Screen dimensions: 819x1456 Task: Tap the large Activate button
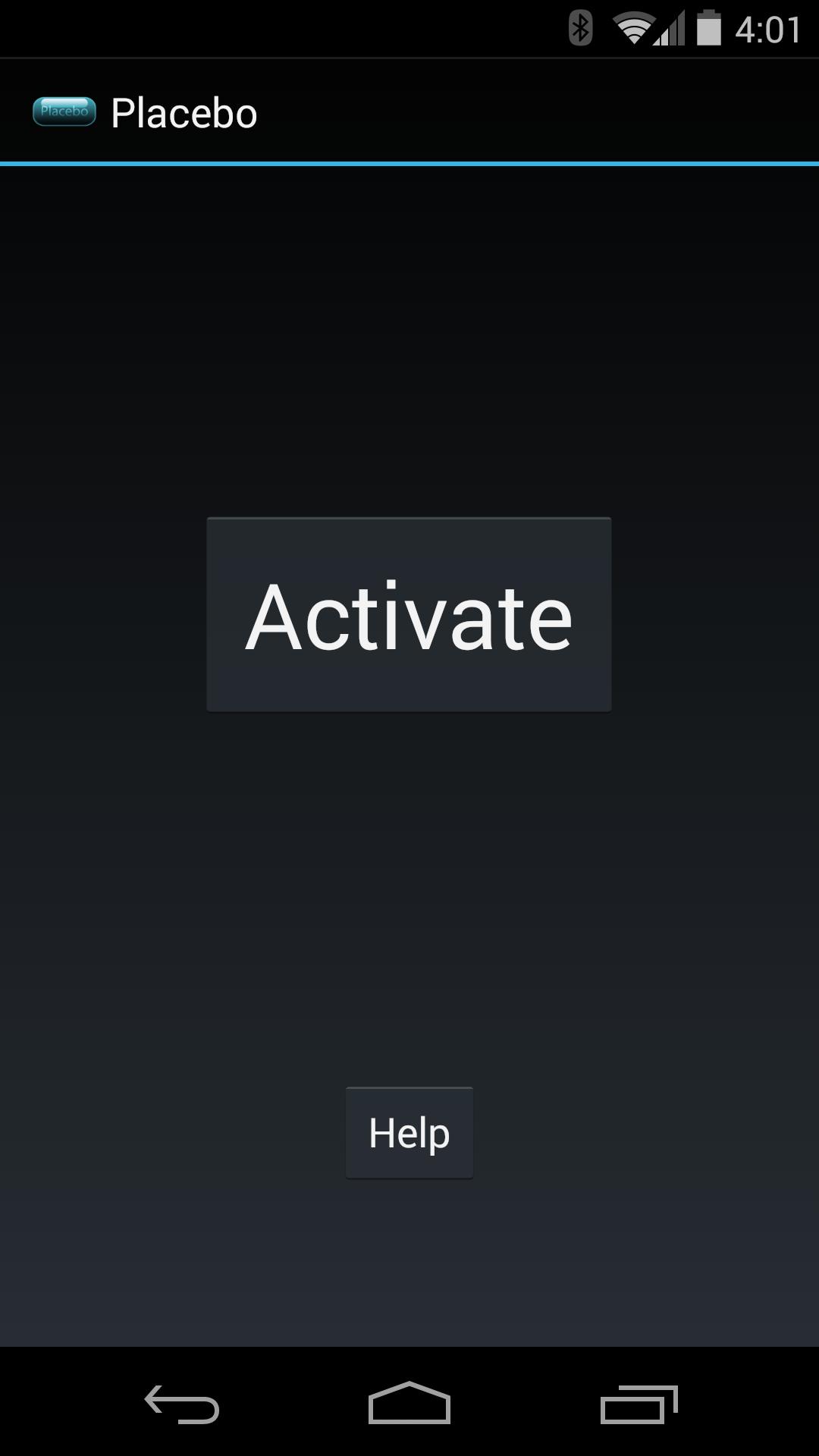(409, 615)
